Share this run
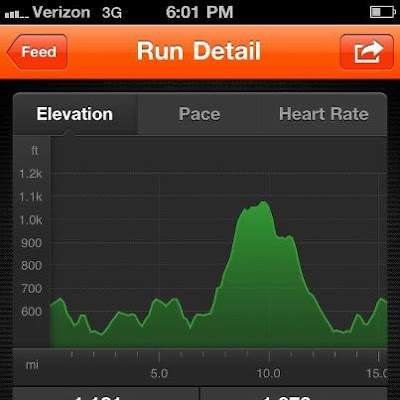The height and width of the screenshot is (400, 400). point(366,52)
